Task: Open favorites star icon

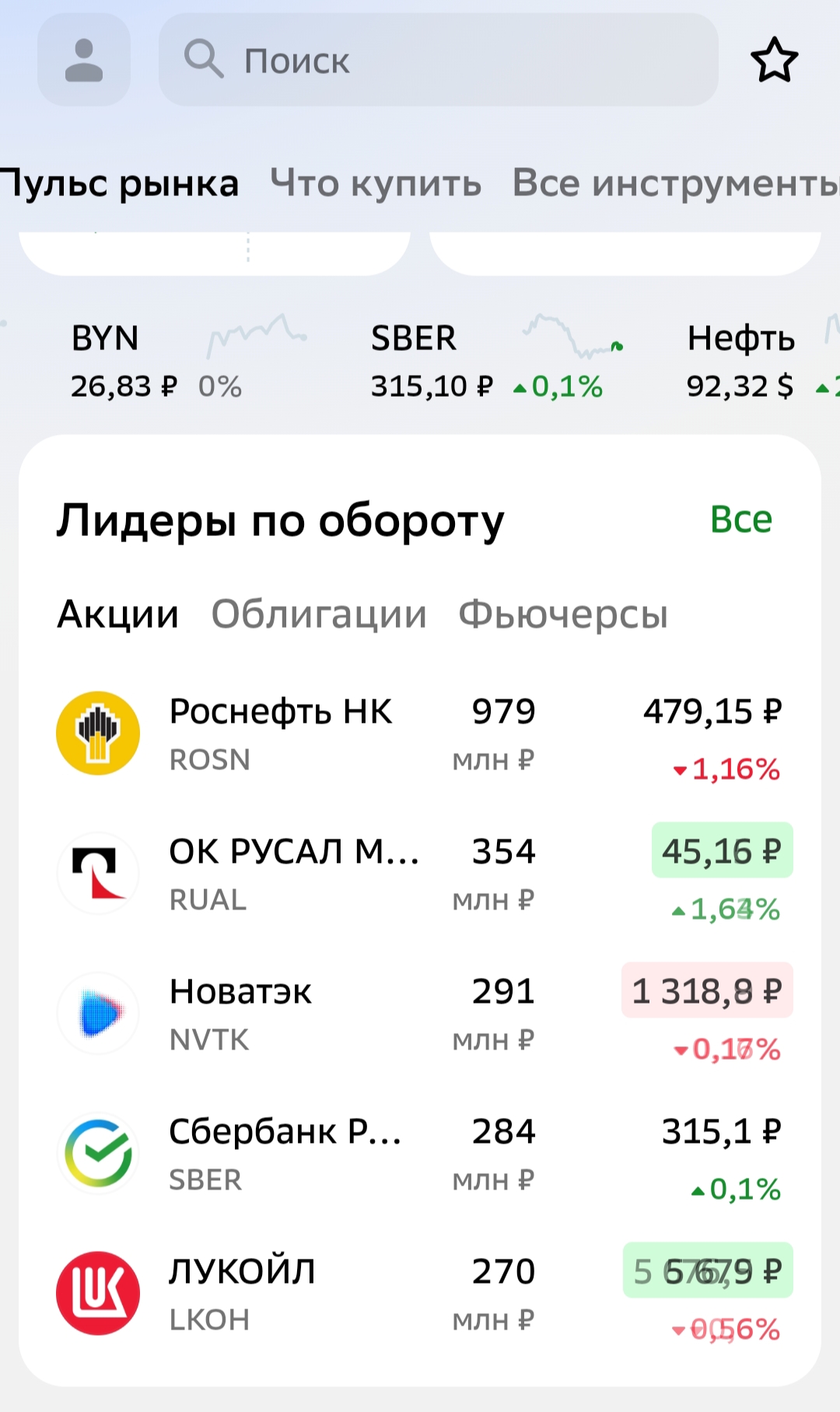Action: pyautogui.click(x=774, y=60)
